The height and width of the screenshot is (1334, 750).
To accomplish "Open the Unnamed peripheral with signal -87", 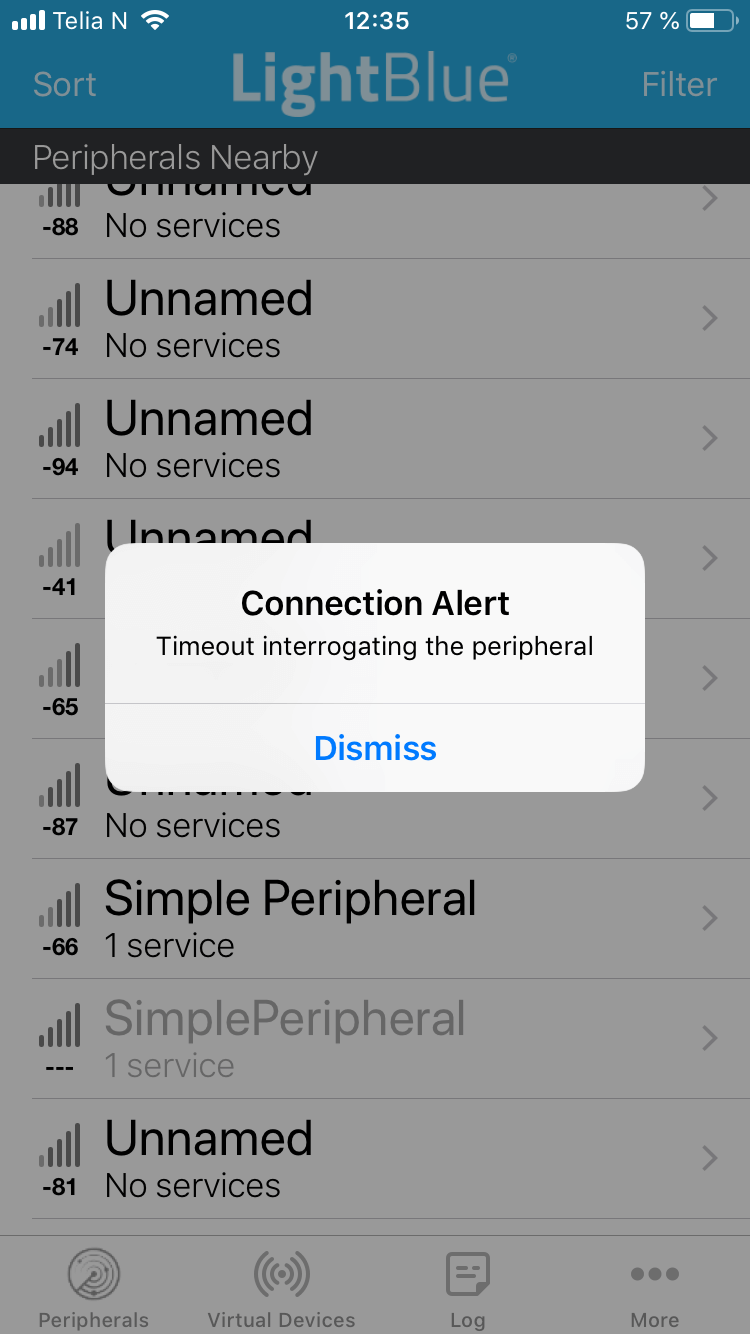I will click(375, 815).
